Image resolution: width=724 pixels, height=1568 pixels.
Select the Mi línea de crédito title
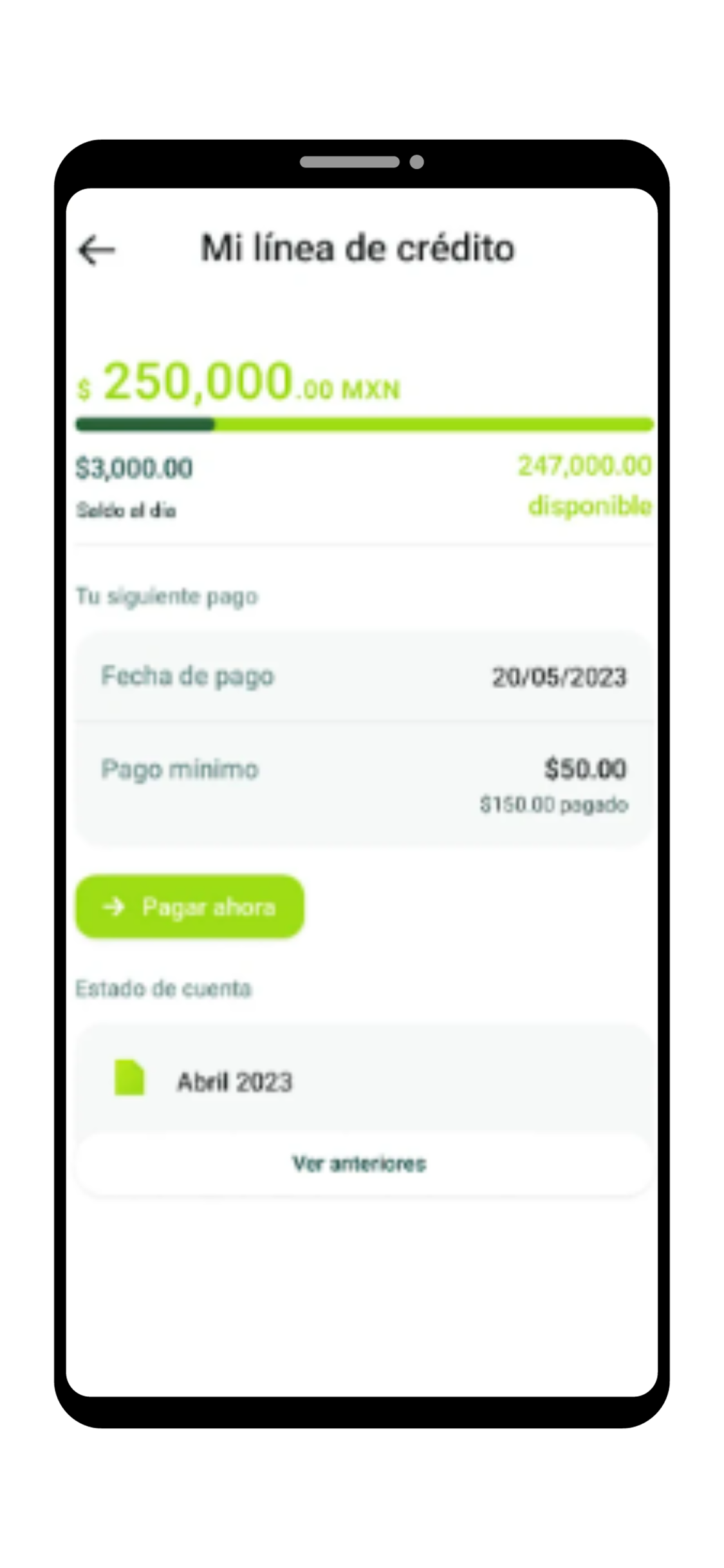point(357,248)
